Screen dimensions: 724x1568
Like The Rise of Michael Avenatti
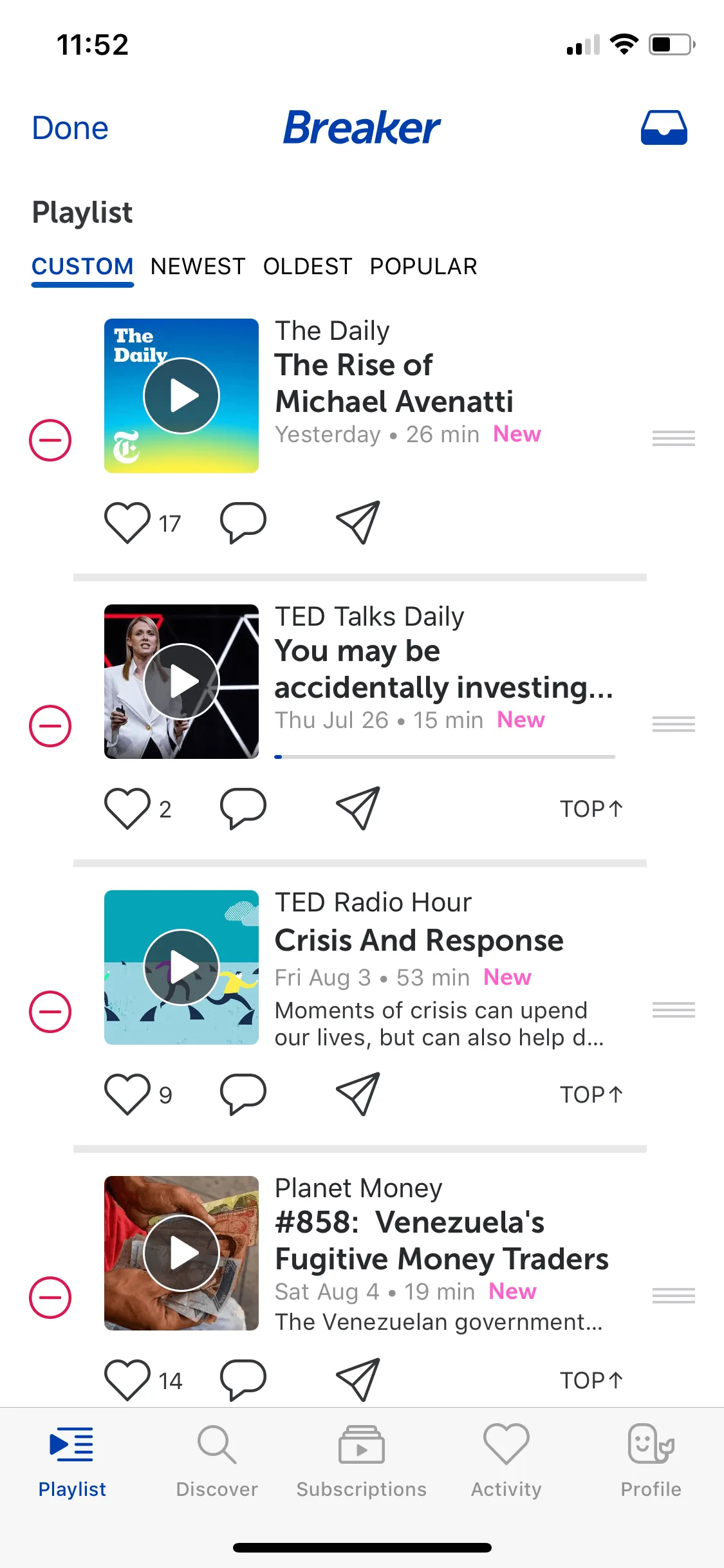coord(127,523)
